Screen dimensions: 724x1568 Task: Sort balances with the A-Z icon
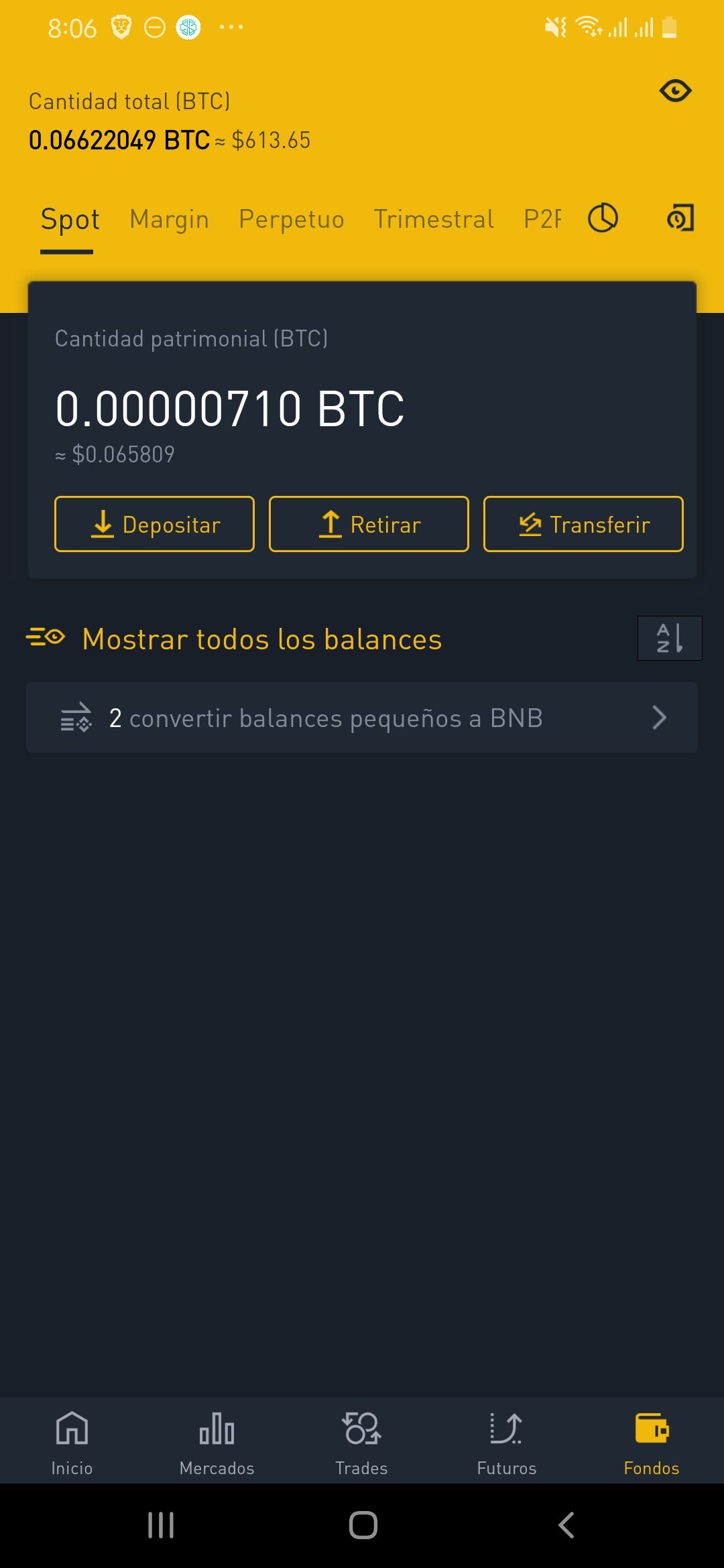point(670,638)
